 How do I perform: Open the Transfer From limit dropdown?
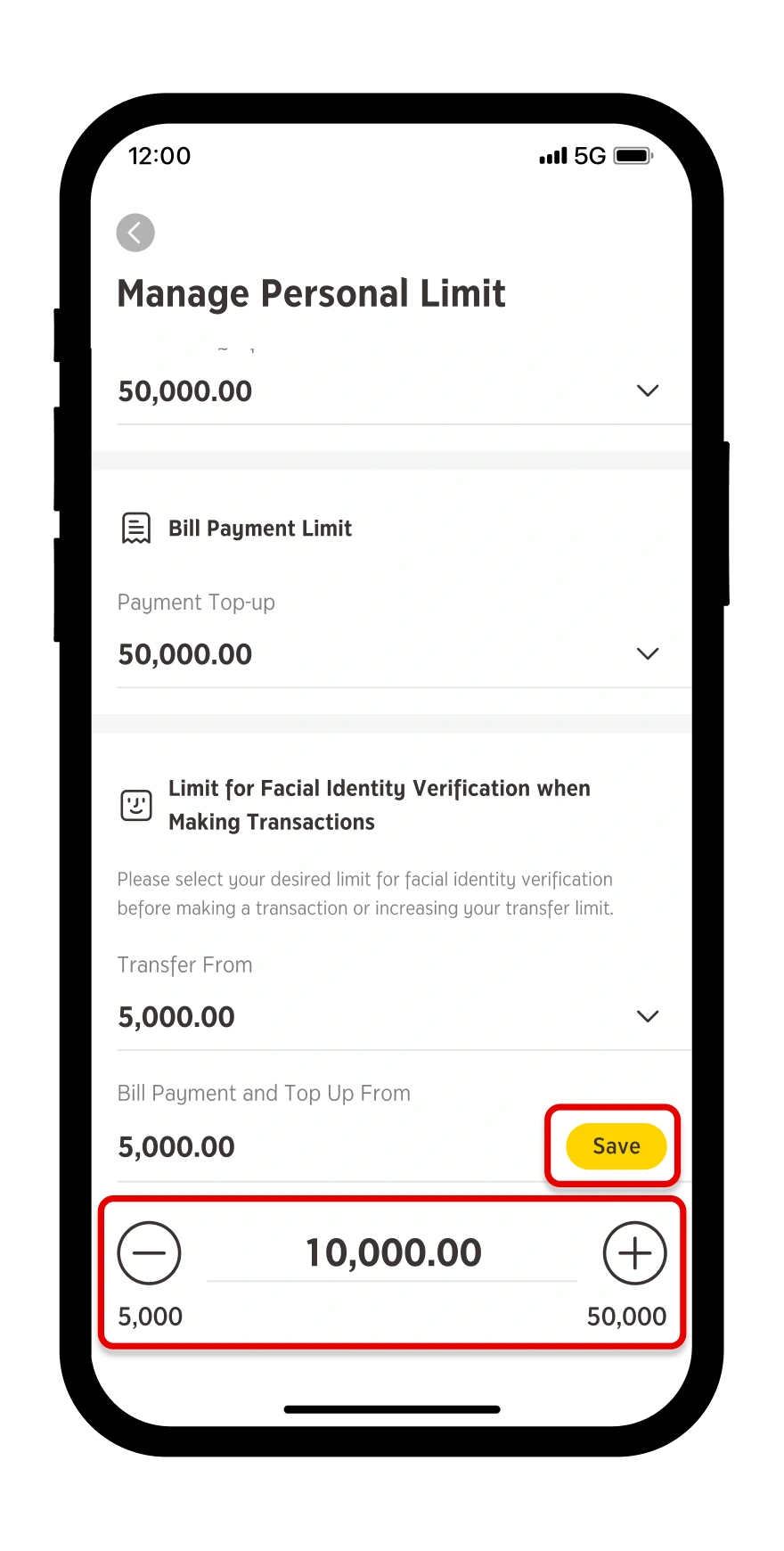pos(648,1016)
